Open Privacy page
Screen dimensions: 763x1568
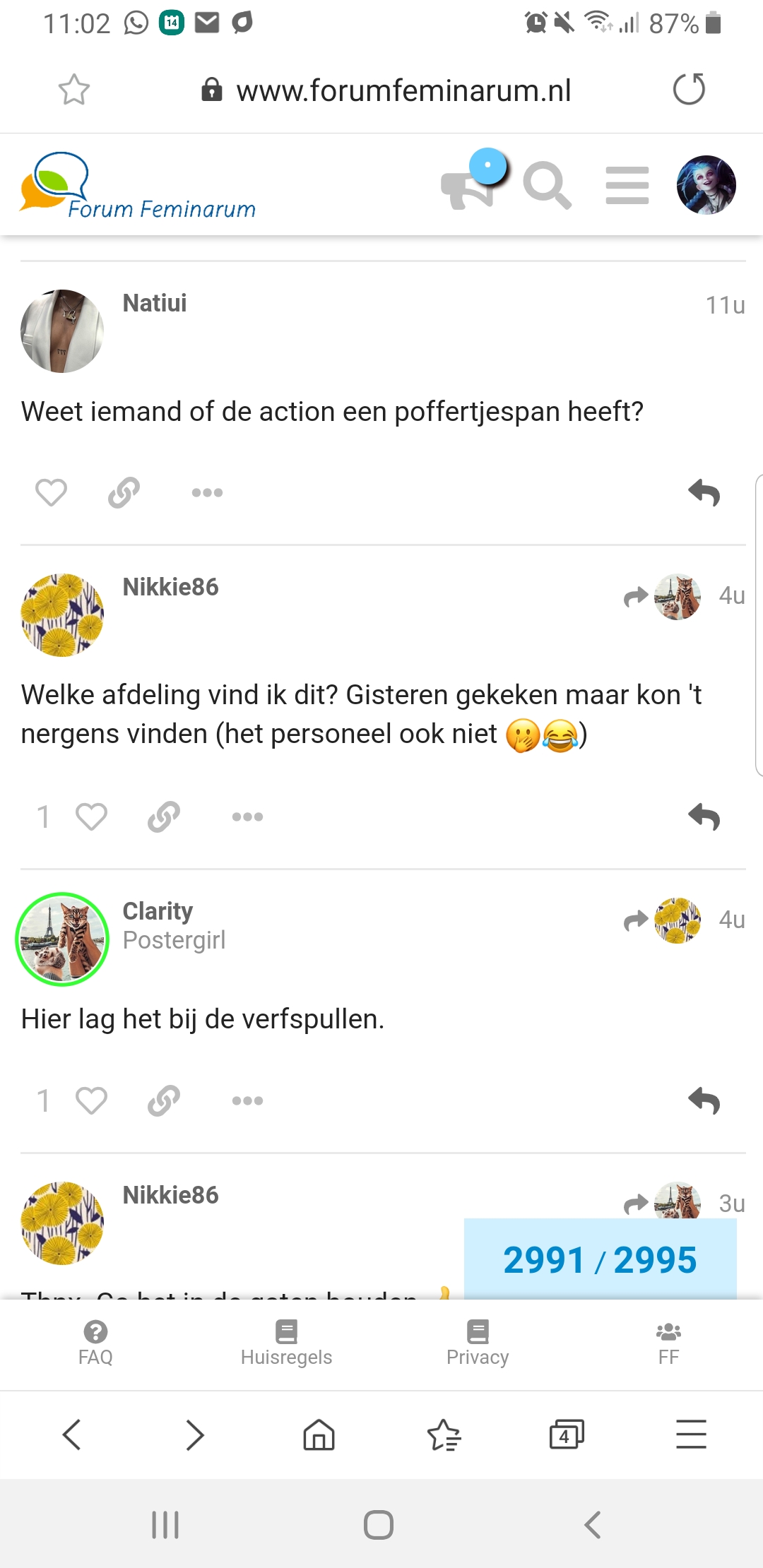click(x=478, y=1343)
